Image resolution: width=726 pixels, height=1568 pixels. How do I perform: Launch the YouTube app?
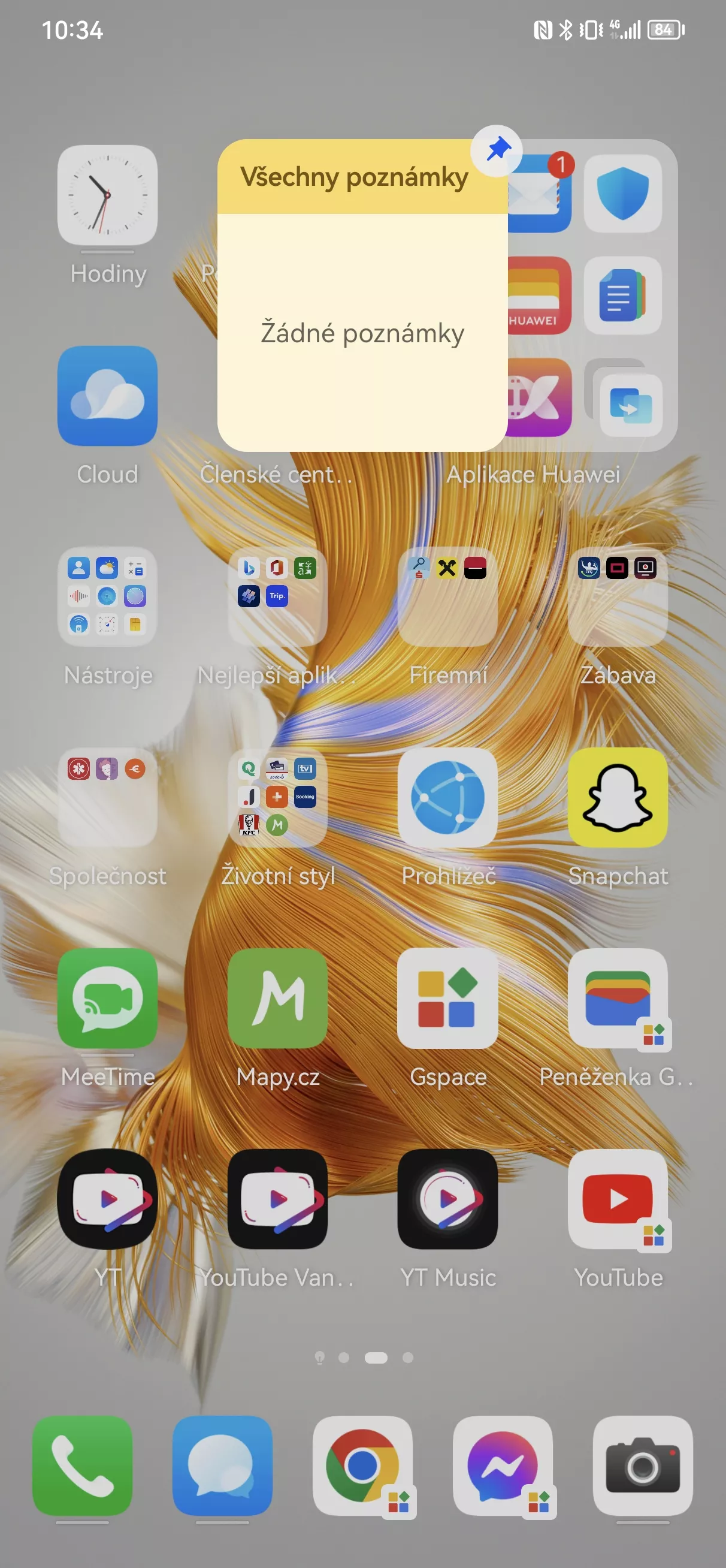(618, 1199)
